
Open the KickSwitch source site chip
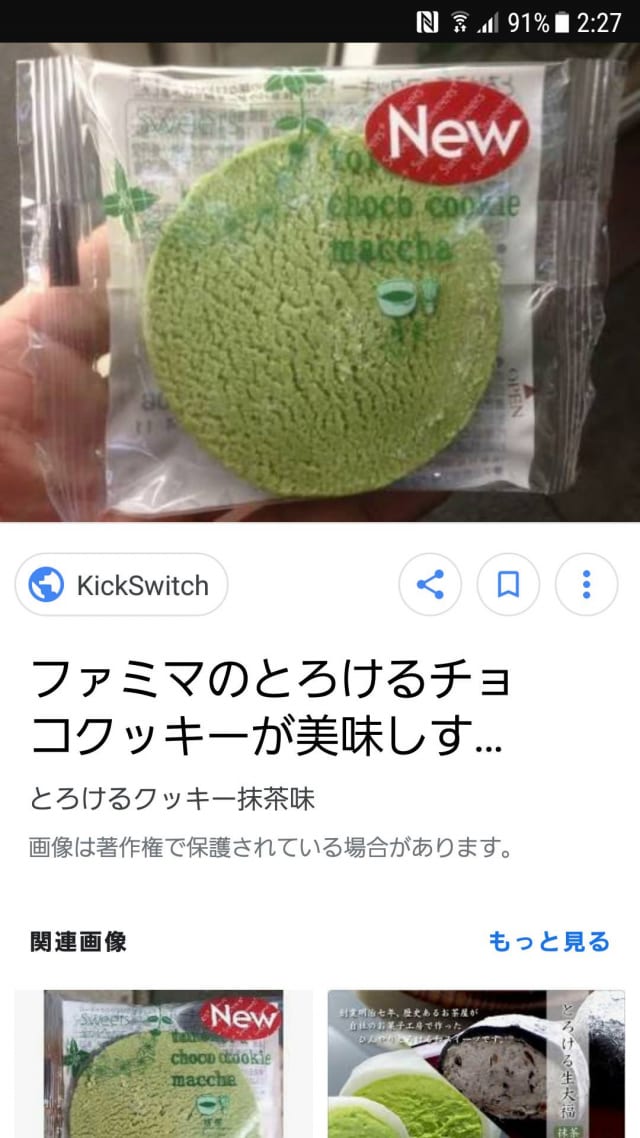click(x=121, y=585)
